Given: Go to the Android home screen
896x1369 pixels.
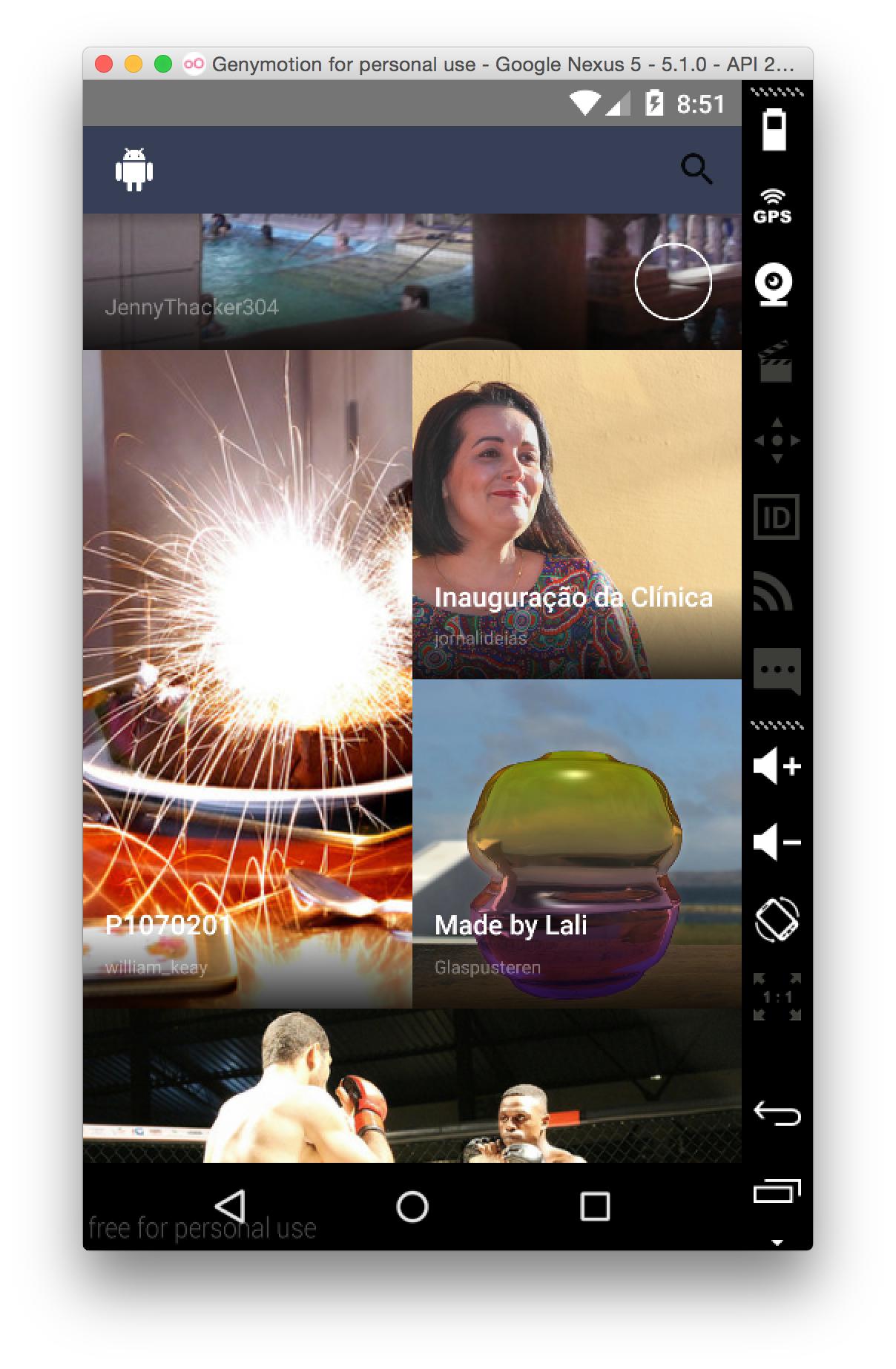Looking at the screenshot, I should (x=412, y=1207).
